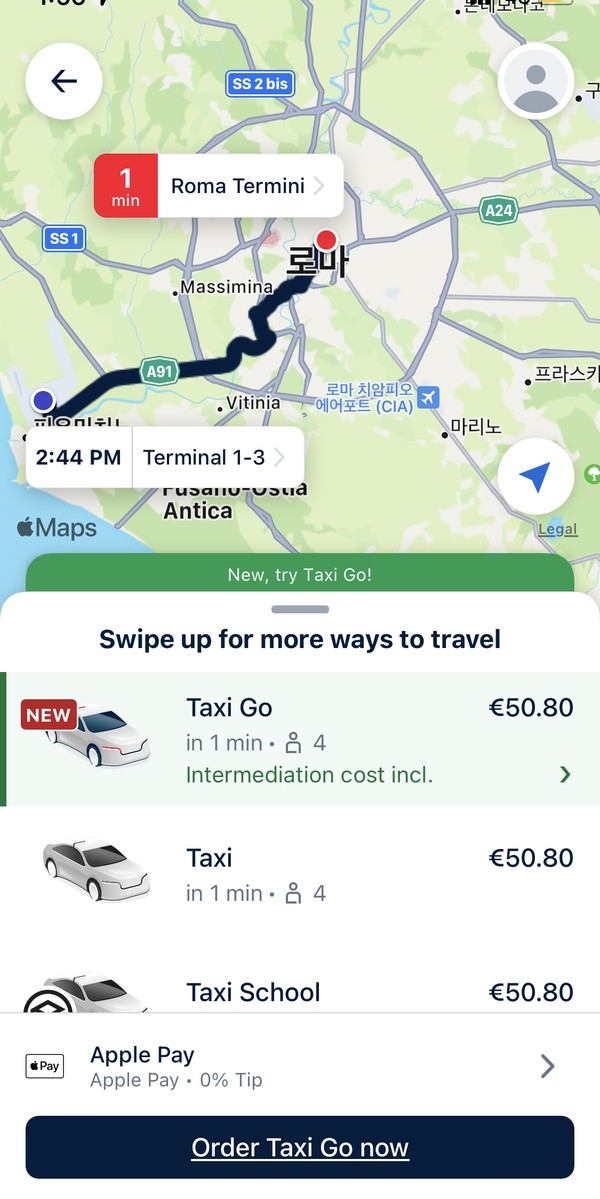Order Taxi Go now

coord(300,1147)
